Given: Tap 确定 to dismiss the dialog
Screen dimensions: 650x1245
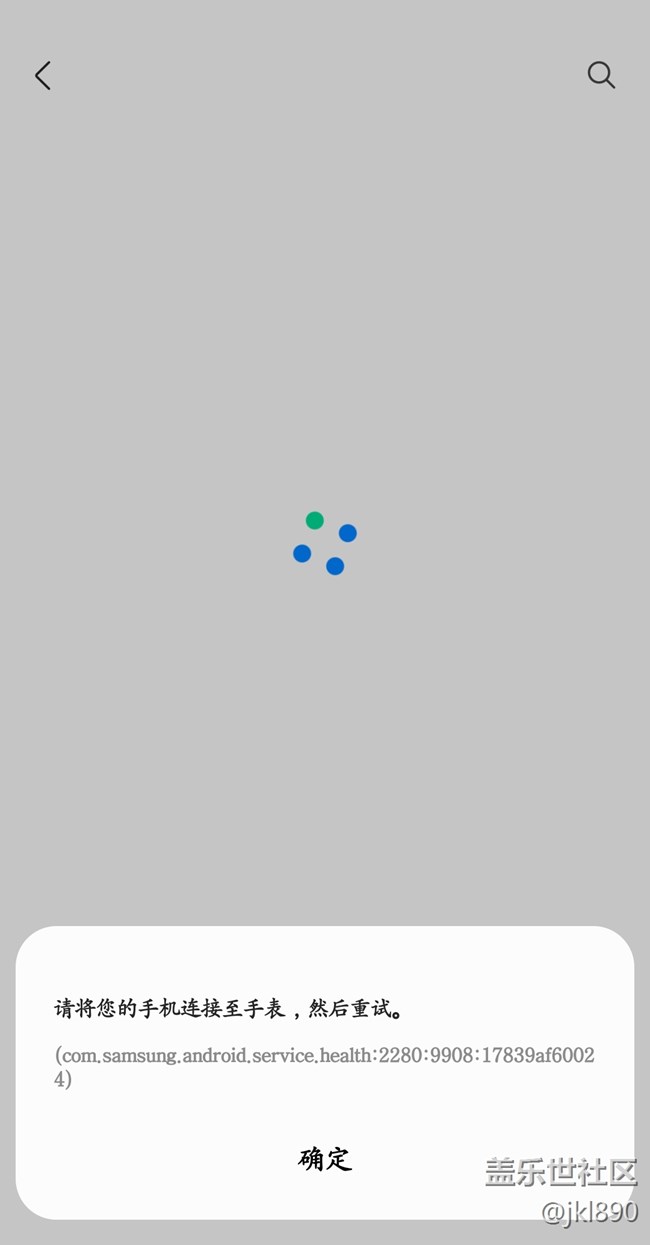Looking at the screenshot, I should (325, 1159).
